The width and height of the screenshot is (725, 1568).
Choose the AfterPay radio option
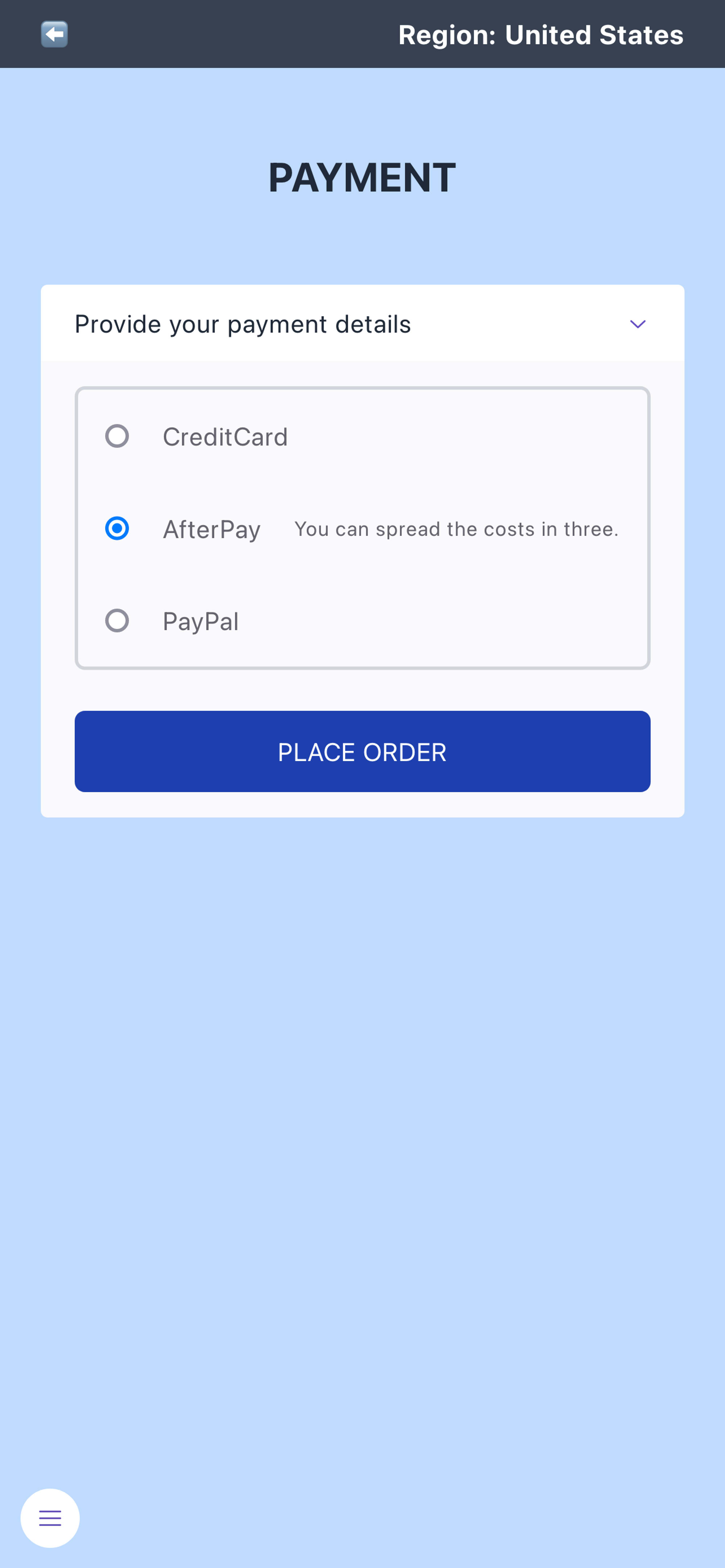pyautogui.click(x=117, y=528)
